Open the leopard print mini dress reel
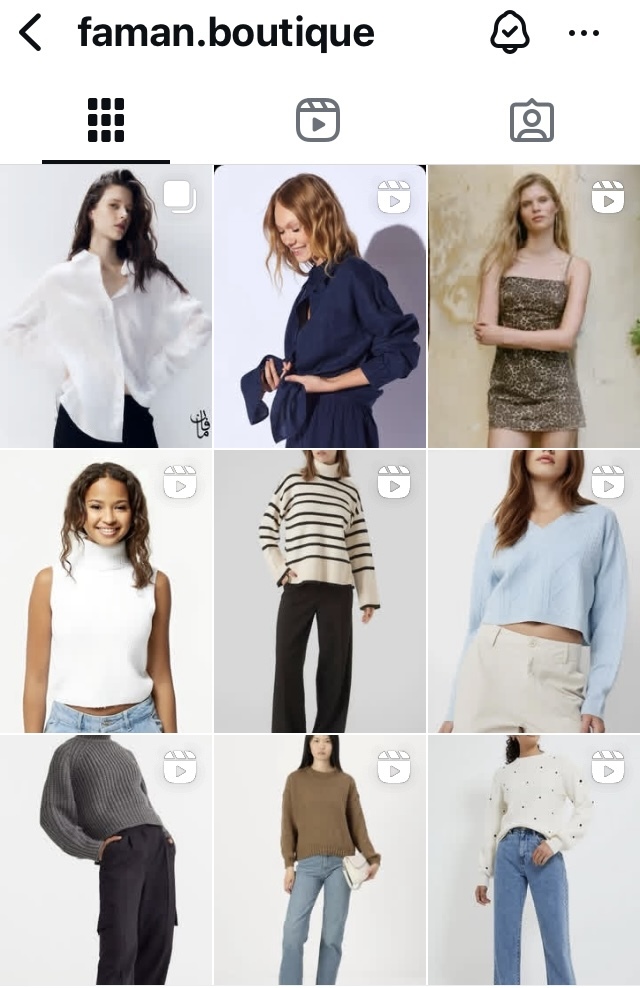 [x=533, y=306]
